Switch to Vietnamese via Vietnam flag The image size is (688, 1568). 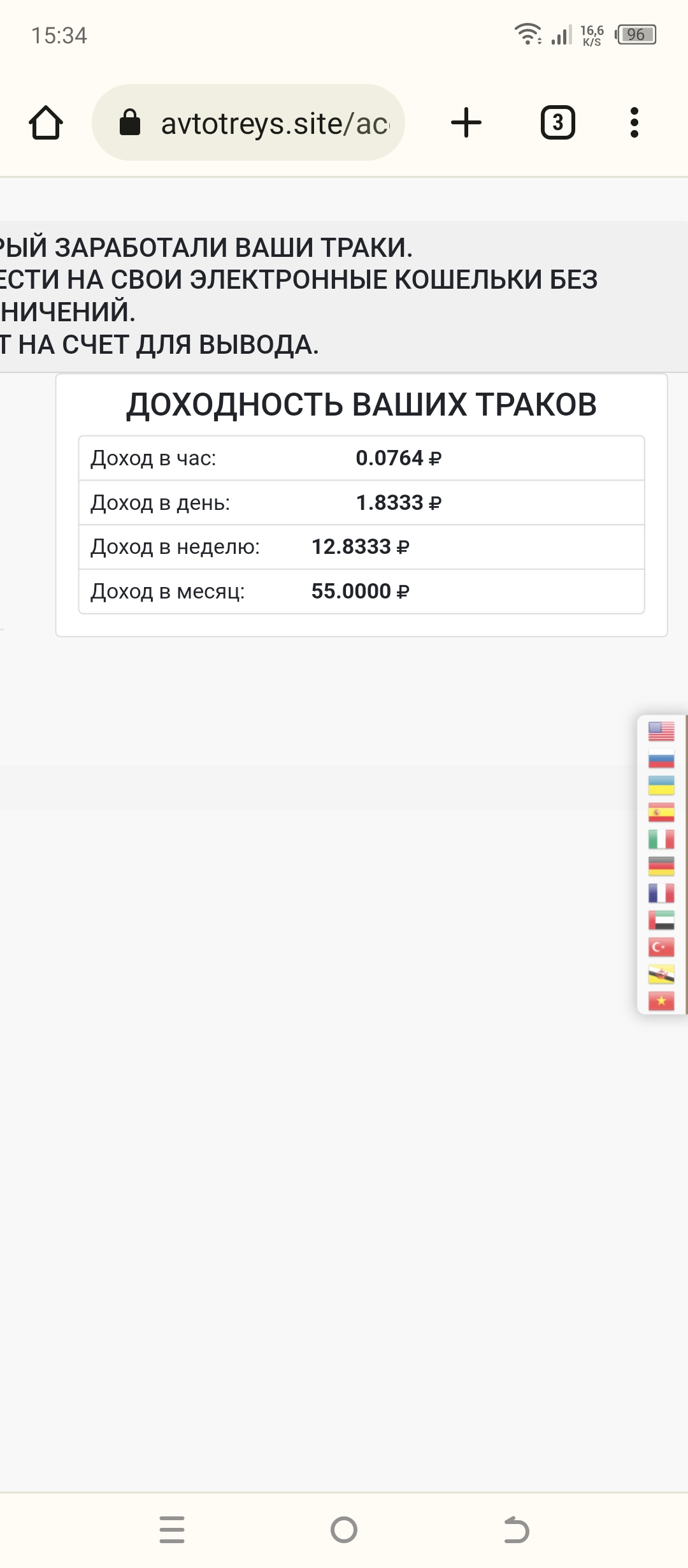661,1001
